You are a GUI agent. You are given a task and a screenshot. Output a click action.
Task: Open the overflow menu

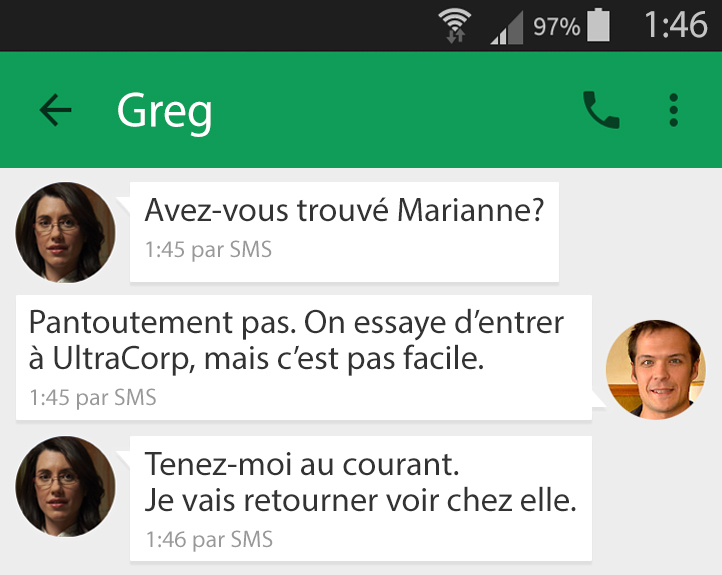coord(674,110)
